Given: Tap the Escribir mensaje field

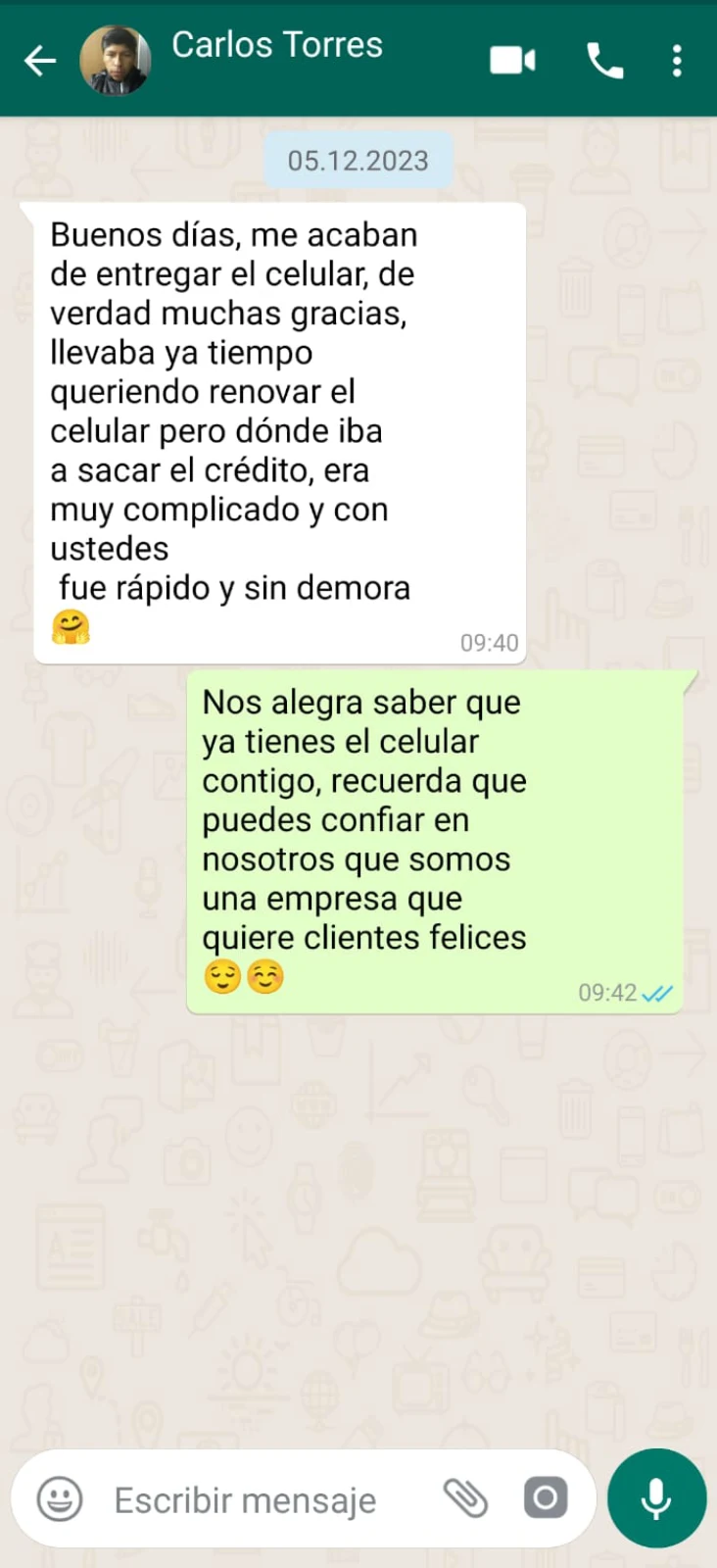Looking at the screenshot, I should [245, 1499].
